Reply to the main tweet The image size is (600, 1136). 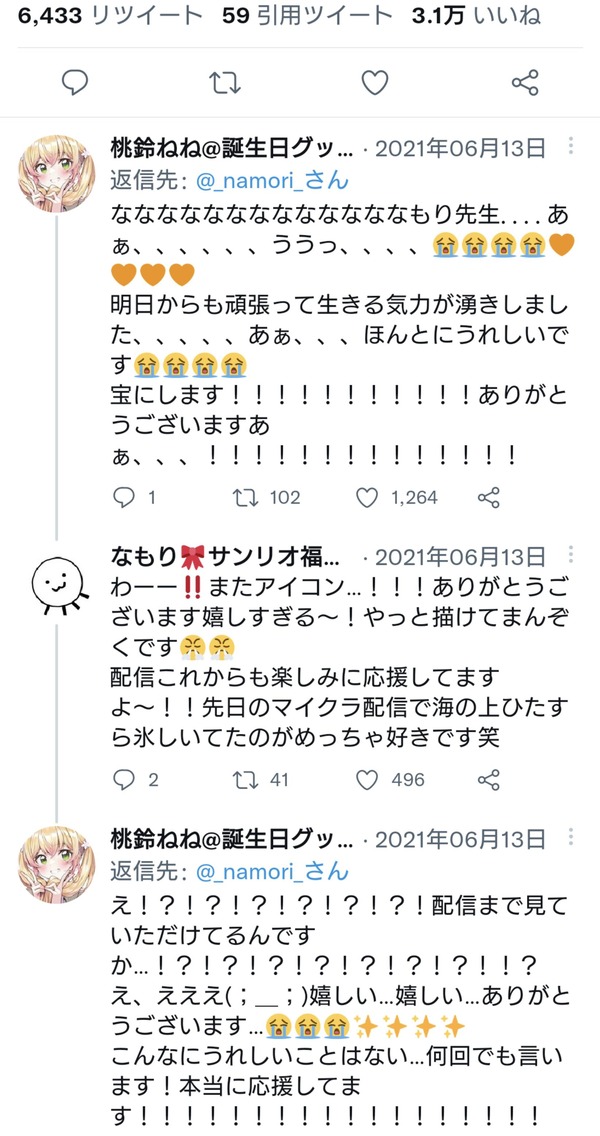pos(75,83)
